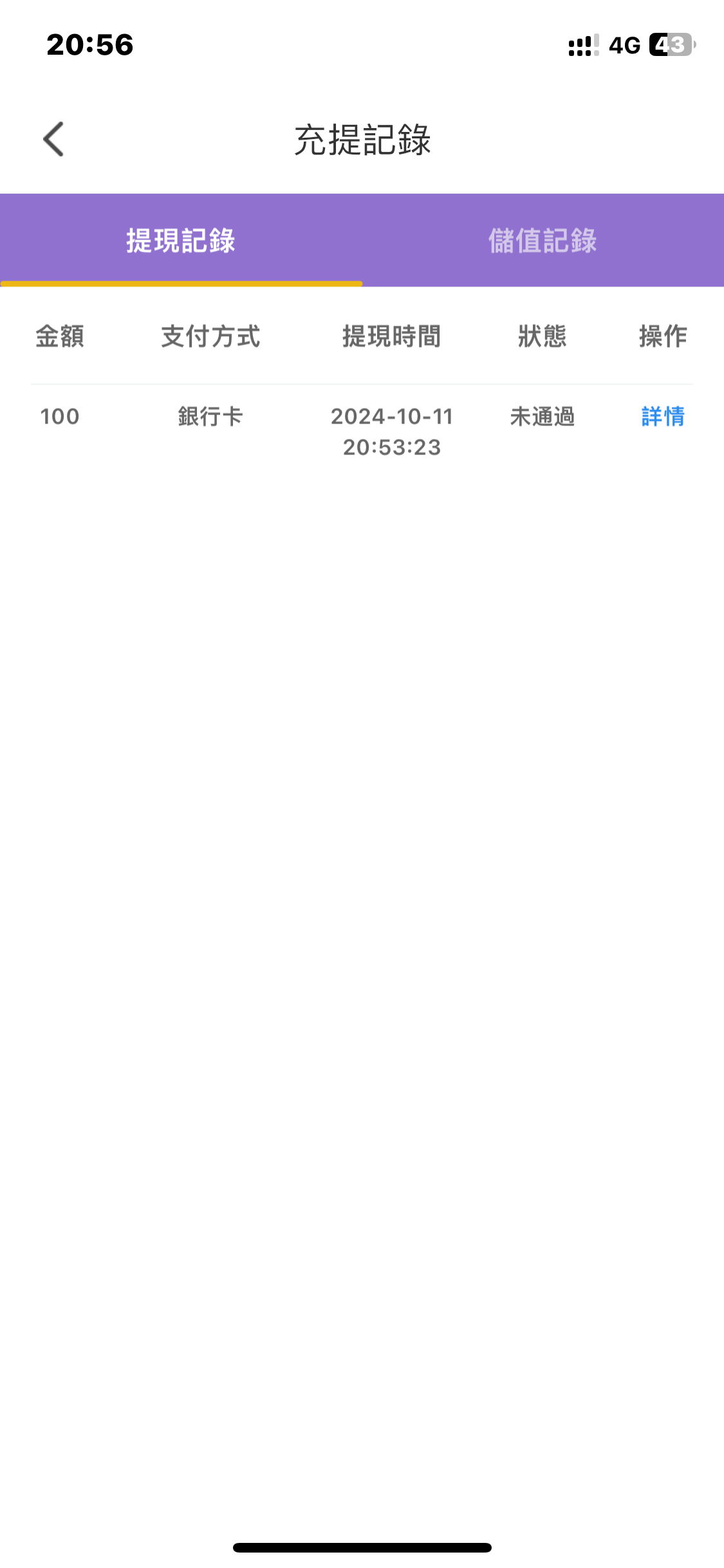
Task: Click the battery indicator showing 43
Action: (669, 44)
